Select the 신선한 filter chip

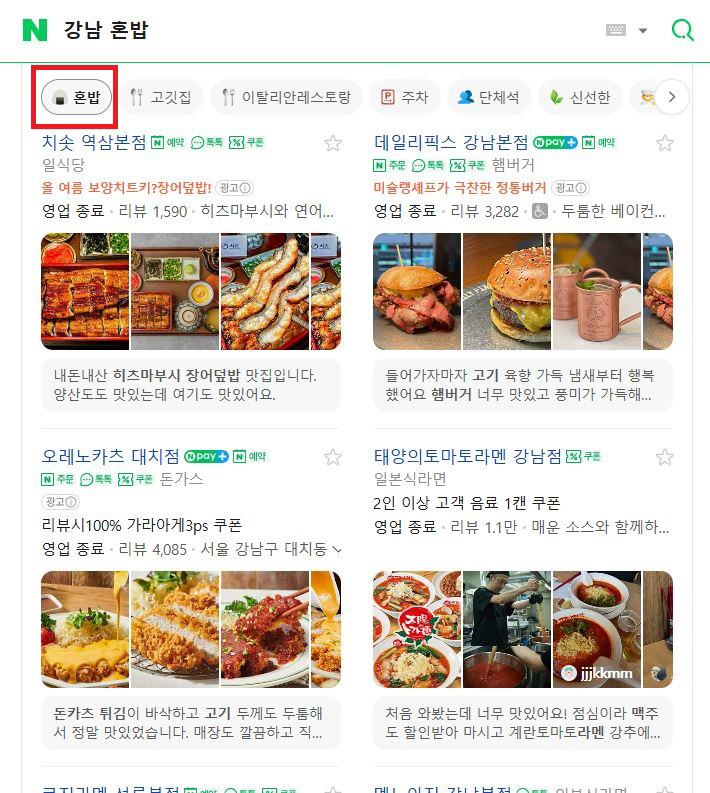point(581,97)
